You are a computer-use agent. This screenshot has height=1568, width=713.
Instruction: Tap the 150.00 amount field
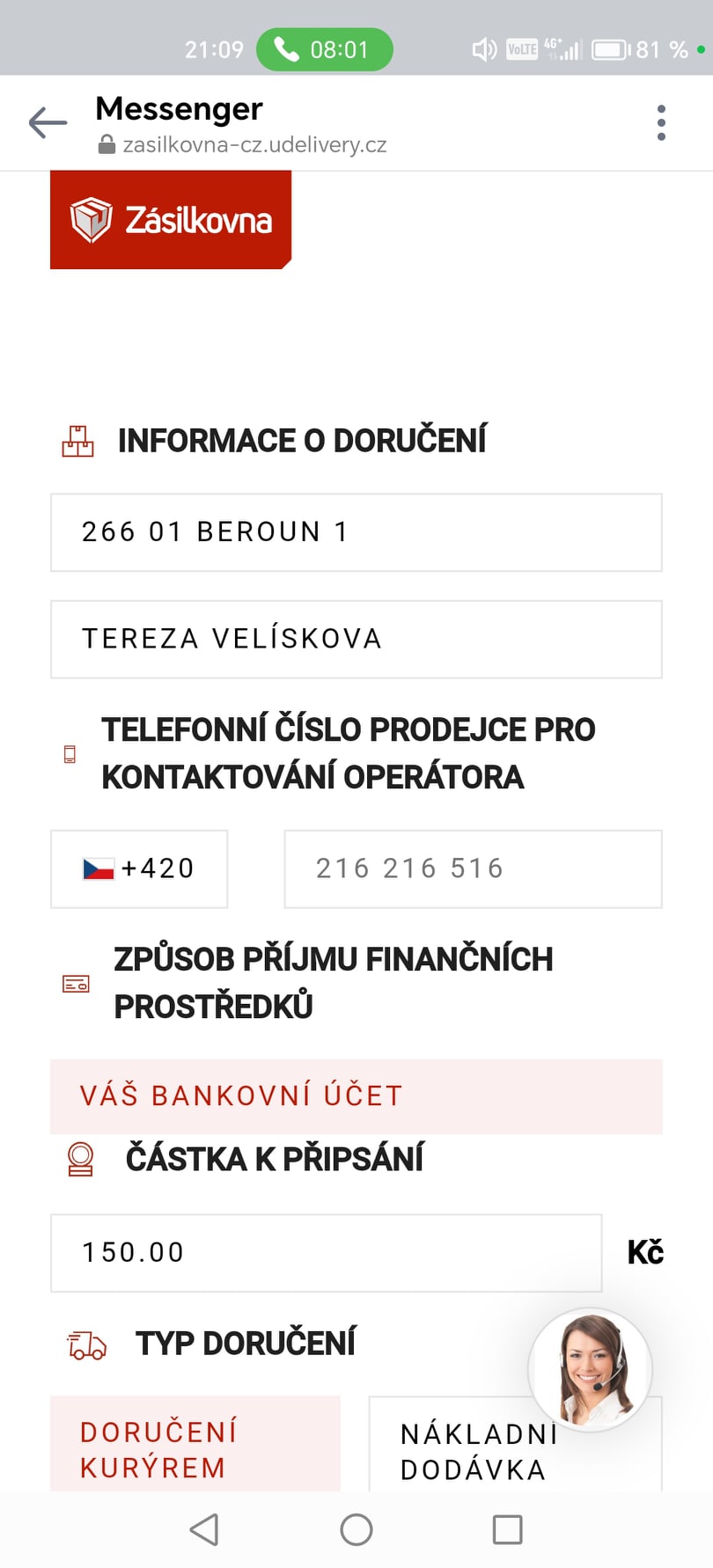(326, 1252)
